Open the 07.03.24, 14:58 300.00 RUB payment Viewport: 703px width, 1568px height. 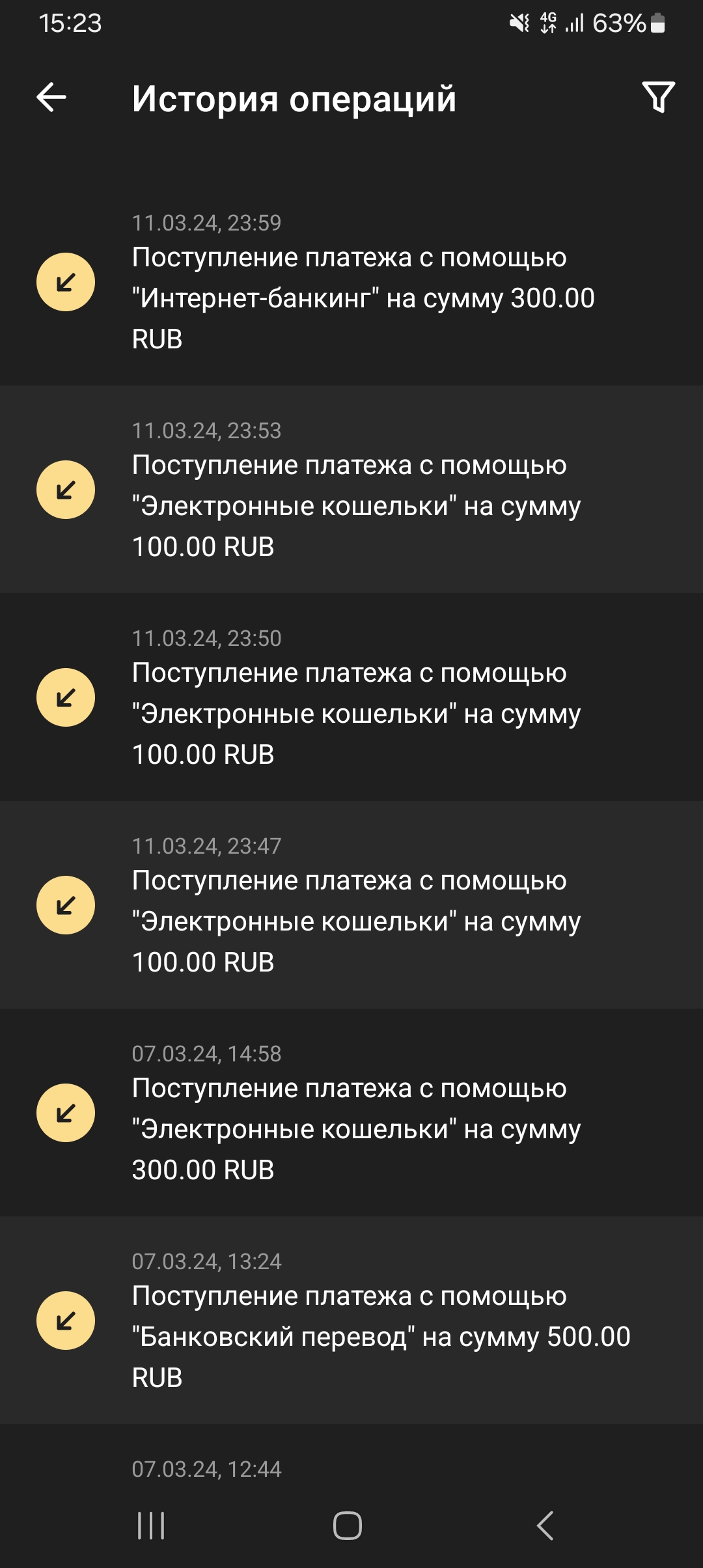(x=351, y=1113)
